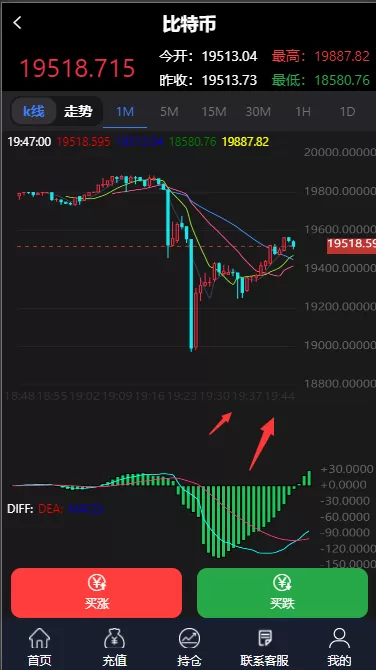Select the 1M interval
376x670 pixels.
point(125,112)
